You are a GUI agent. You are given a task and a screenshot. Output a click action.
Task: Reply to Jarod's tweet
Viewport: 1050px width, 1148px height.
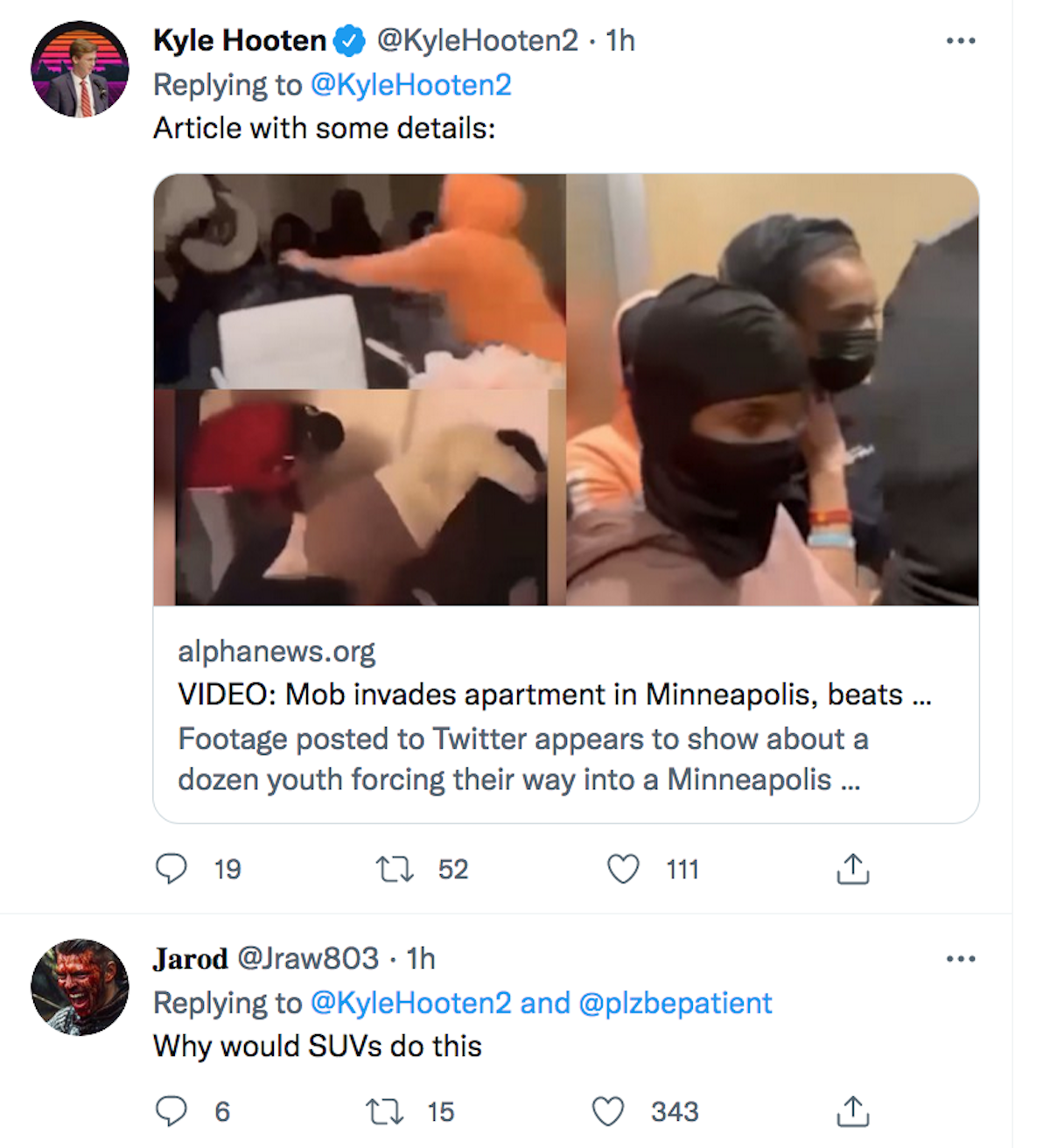(171, 1111)
